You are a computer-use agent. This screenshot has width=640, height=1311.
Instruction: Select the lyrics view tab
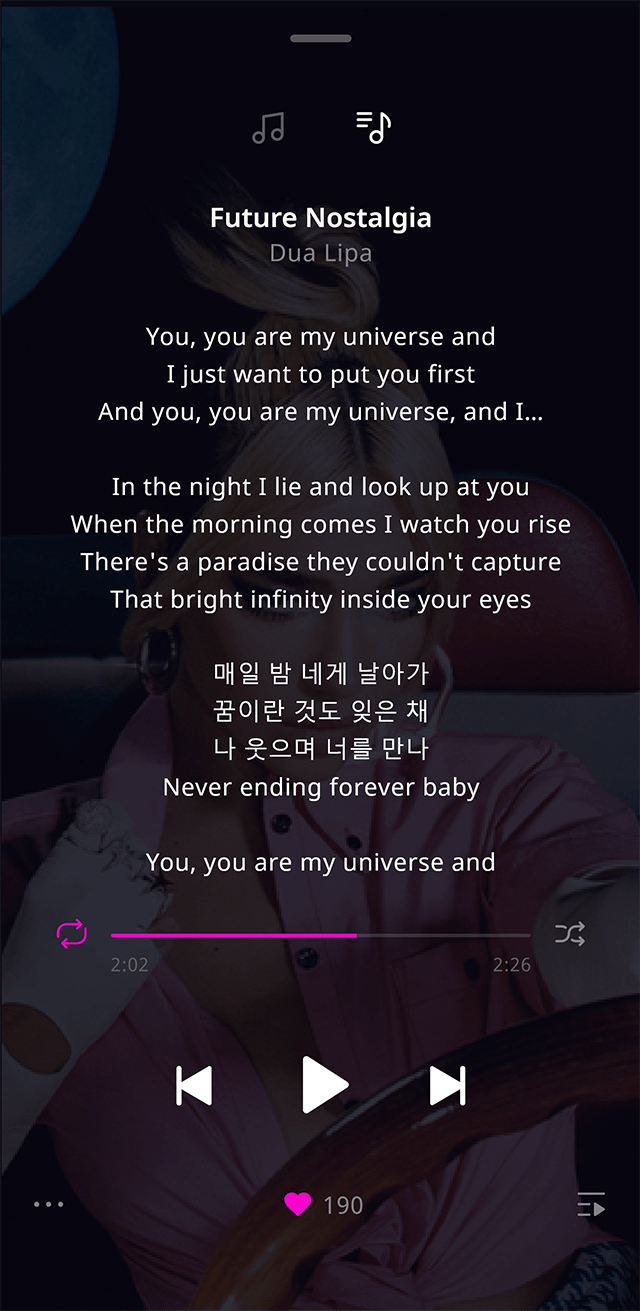pyautogui.click(x=373, y=126)
